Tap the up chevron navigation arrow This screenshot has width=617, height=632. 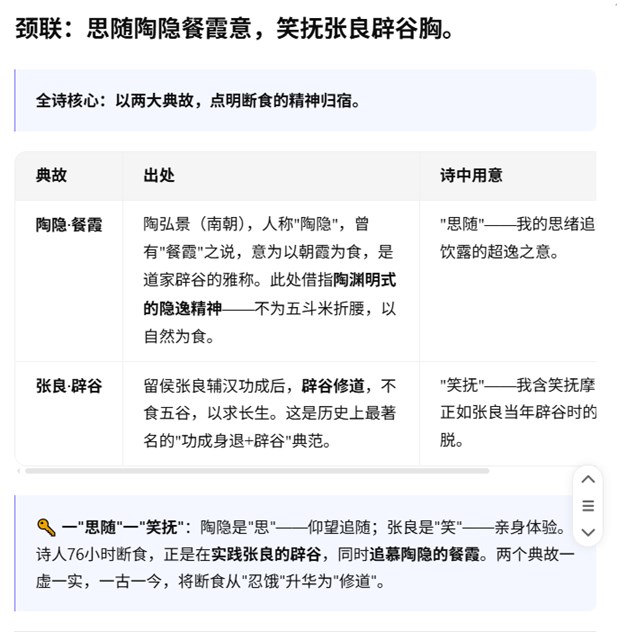click(588, 479)
